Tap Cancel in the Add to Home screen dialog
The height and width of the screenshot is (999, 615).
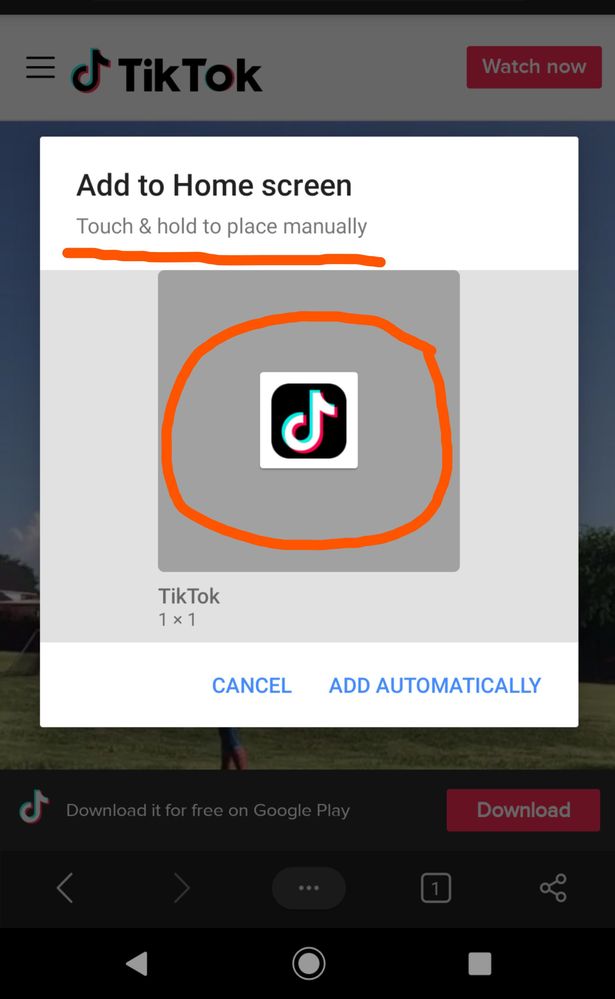point(251,686)
